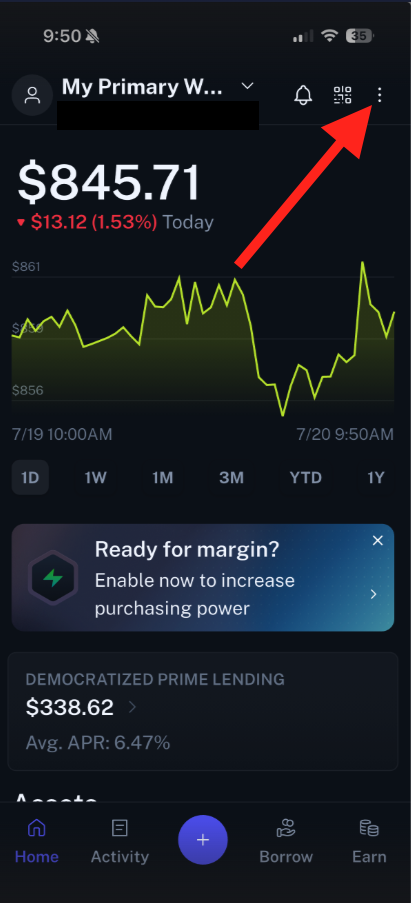Open the Ready for margin card
The width and height of the screenshot is (411, 903).
(x=203, y=578)
